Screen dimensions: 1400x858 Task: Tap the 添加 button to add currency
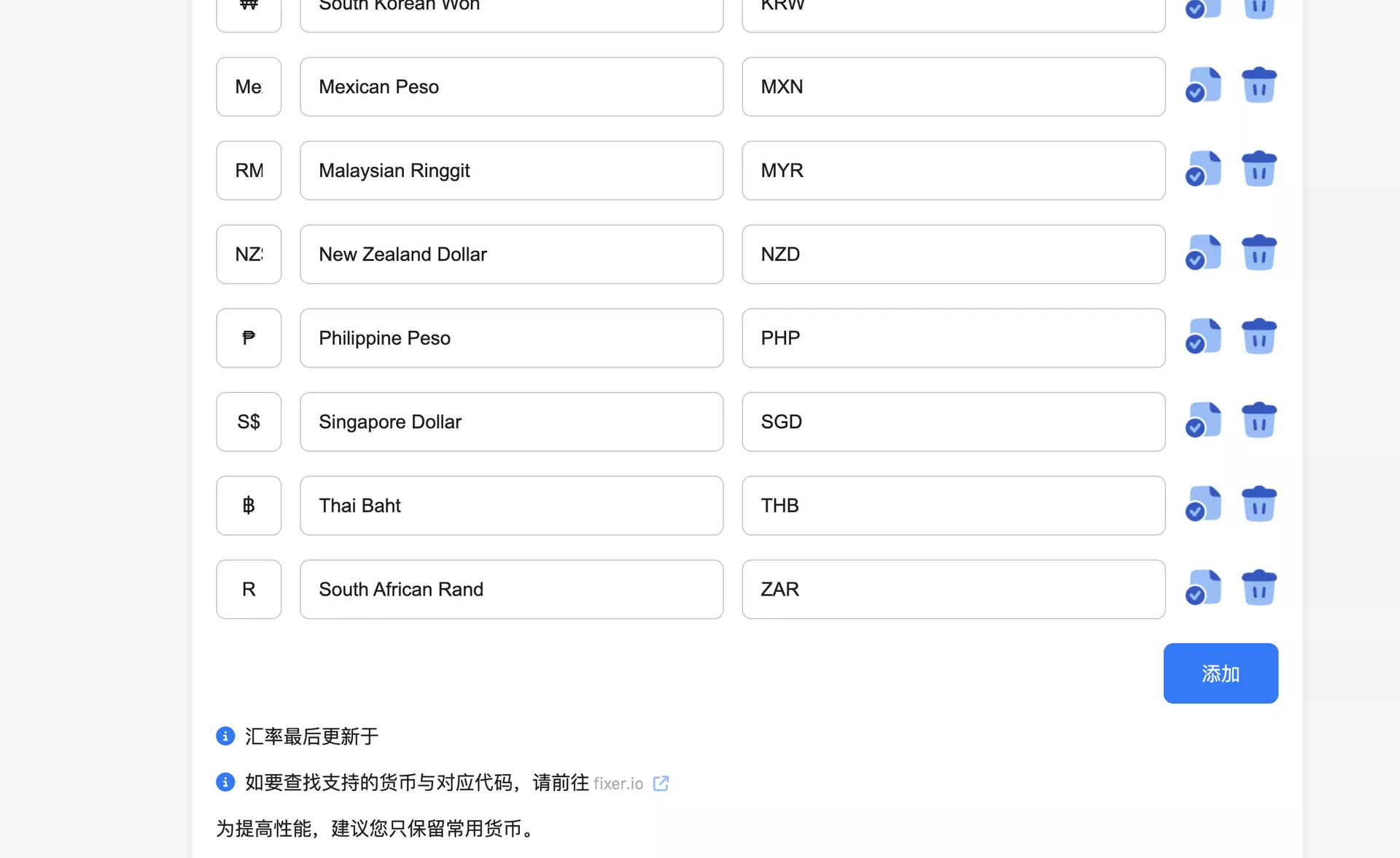[x=1220, y=673]
